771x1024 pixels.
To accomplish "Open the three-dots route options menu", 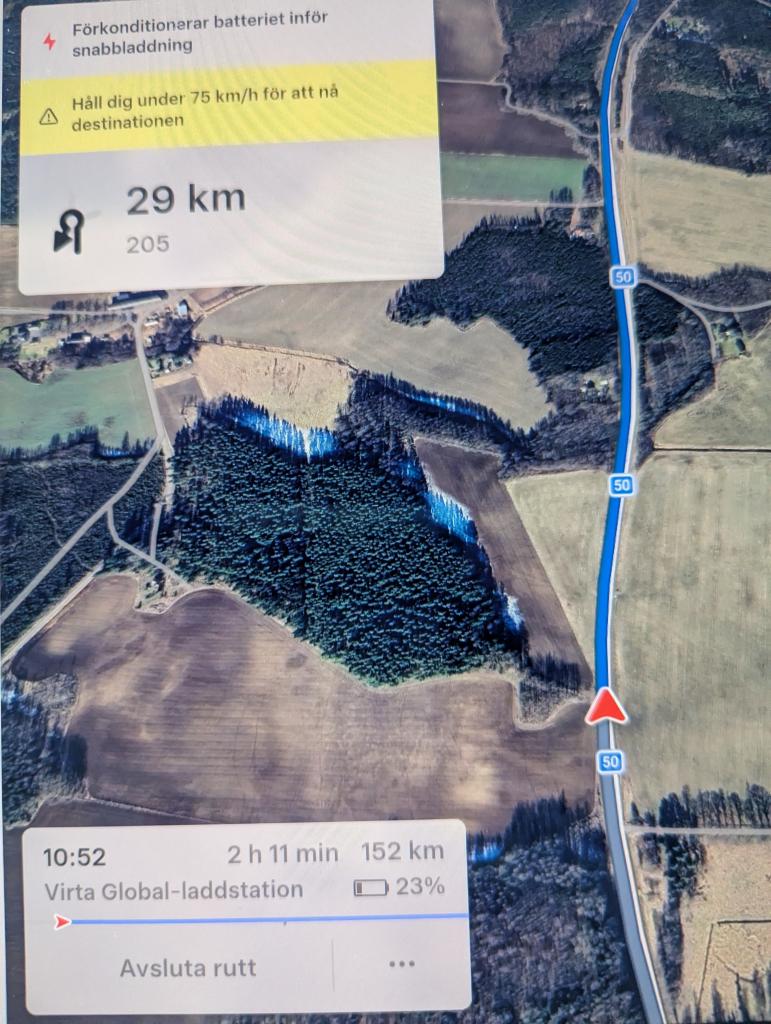I will click(401, 964).
